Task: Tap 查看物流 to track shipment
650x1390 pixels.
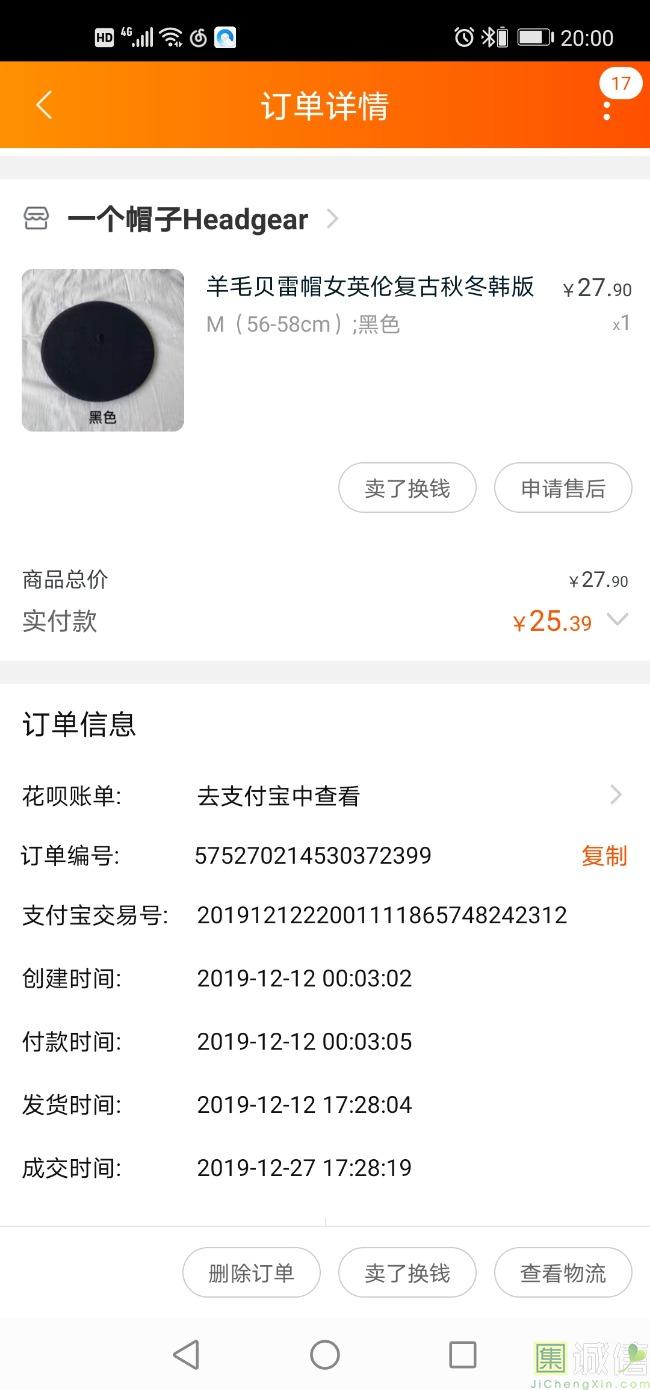Action: point(563,1273)
